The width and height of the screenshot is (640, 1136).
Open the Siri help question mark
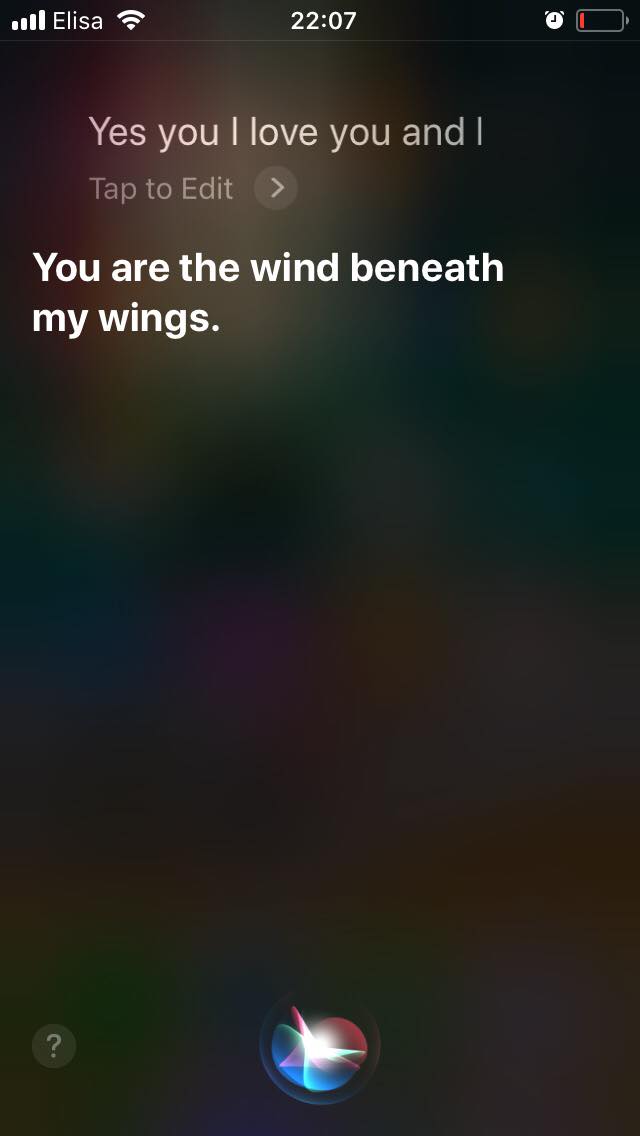click(x=54, y=1046)
